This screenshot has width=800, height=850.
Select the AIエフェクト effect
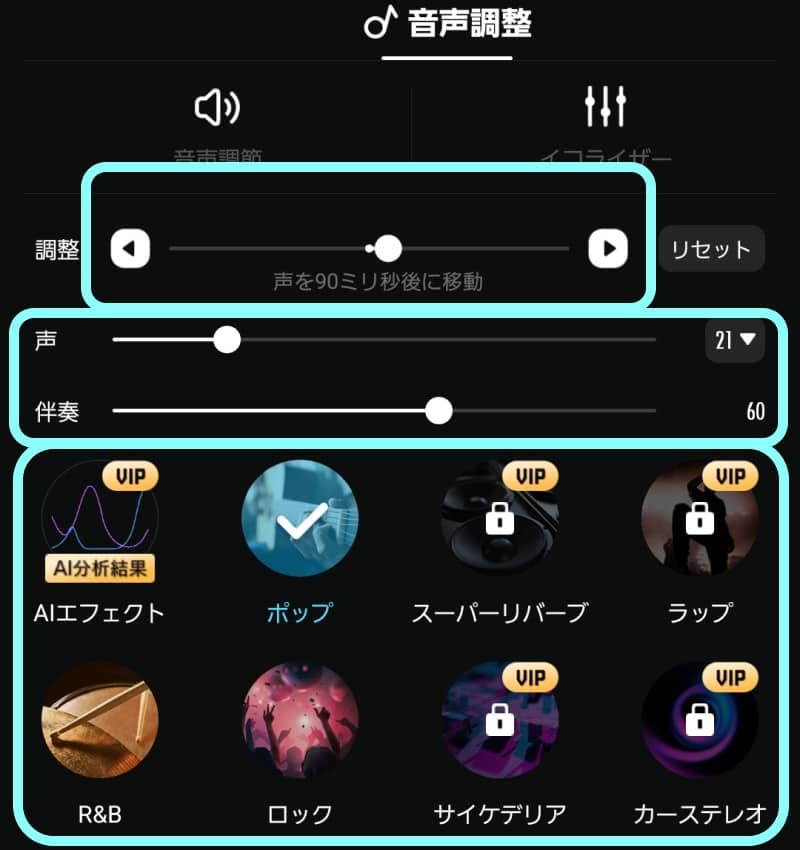point(99,520)
